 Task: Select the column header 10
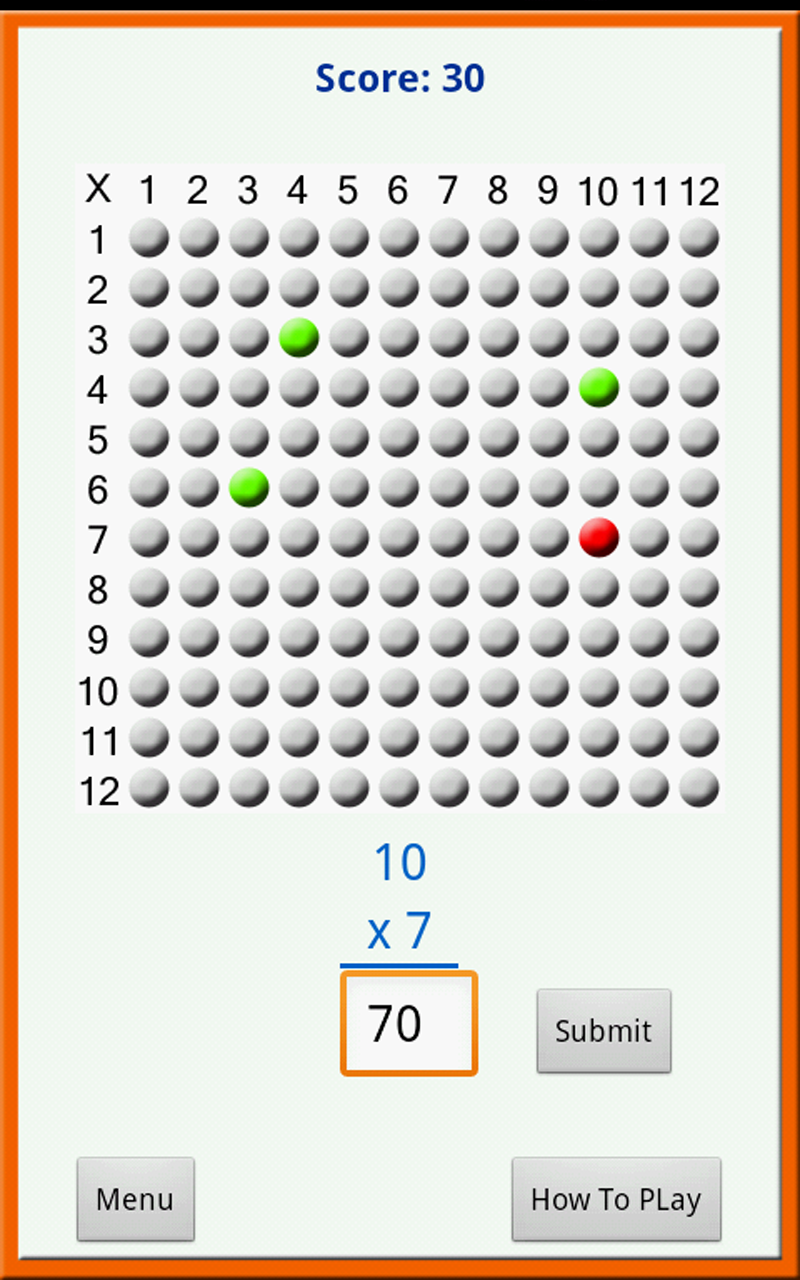pos(598,191)
